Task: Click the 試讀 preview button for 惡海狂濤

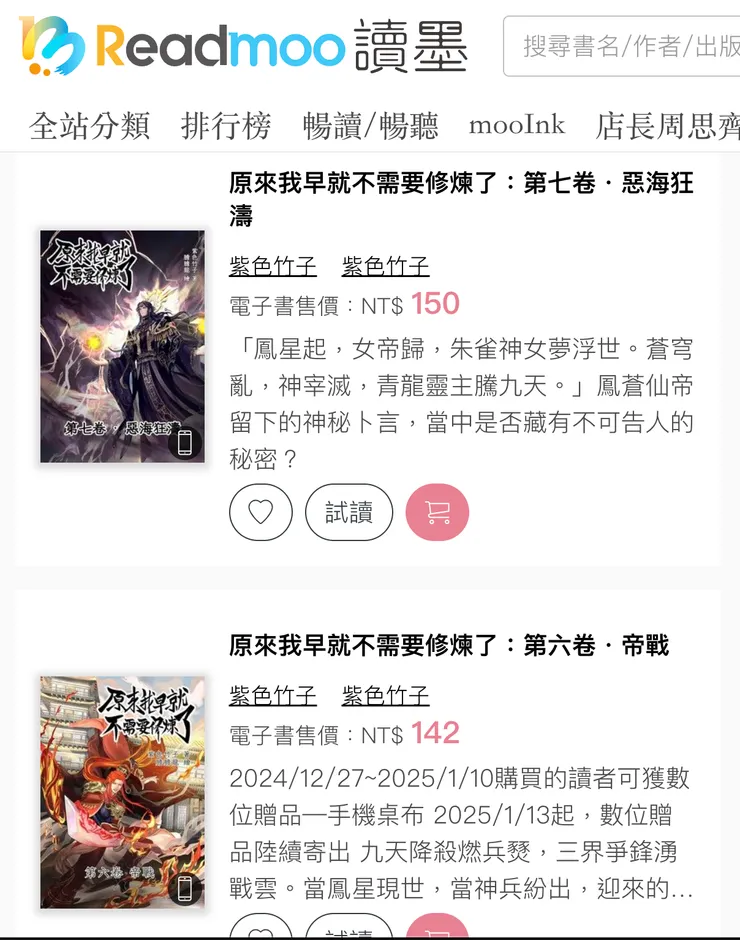Action: 348,511
